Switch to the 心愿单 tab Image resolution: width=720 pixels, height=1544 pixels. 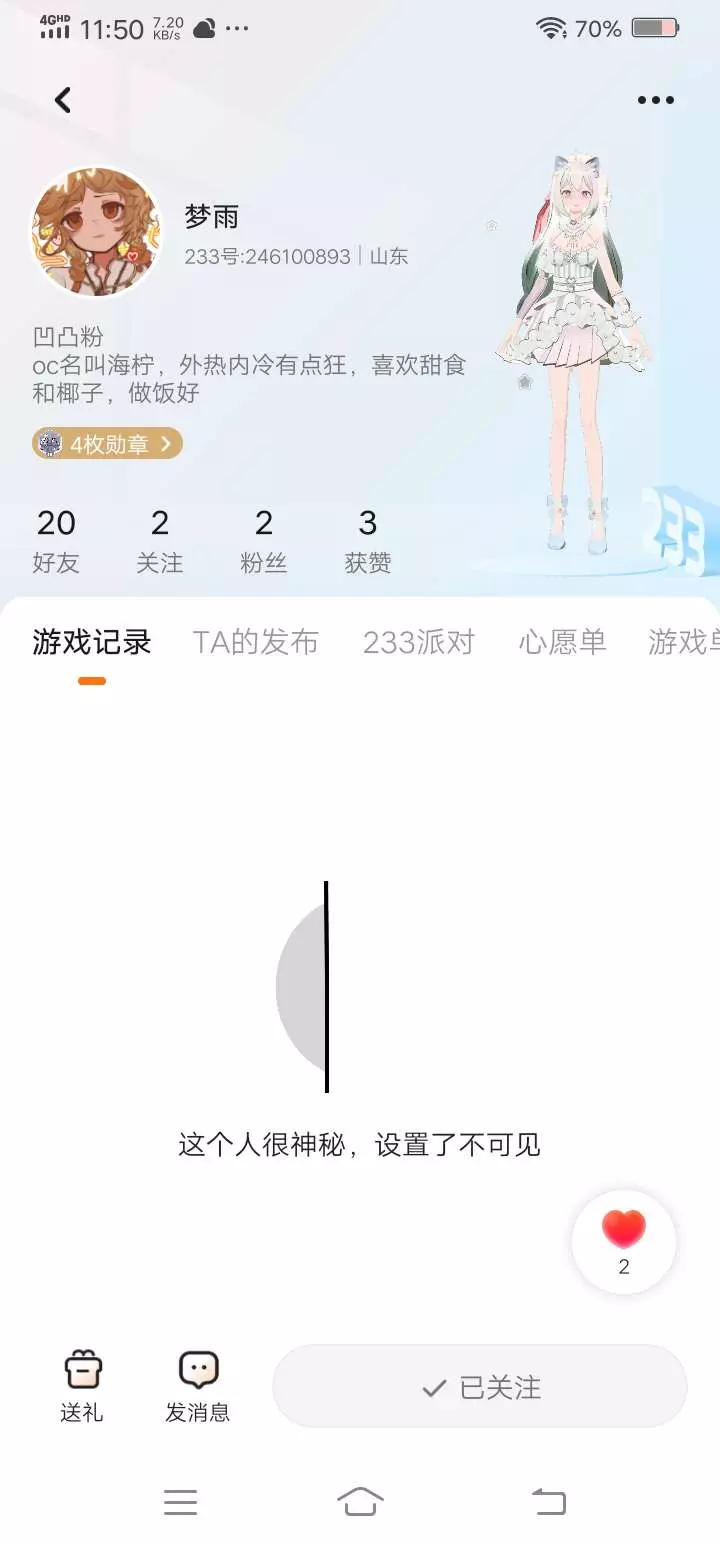pyautogui.click(x=563, y=642)
